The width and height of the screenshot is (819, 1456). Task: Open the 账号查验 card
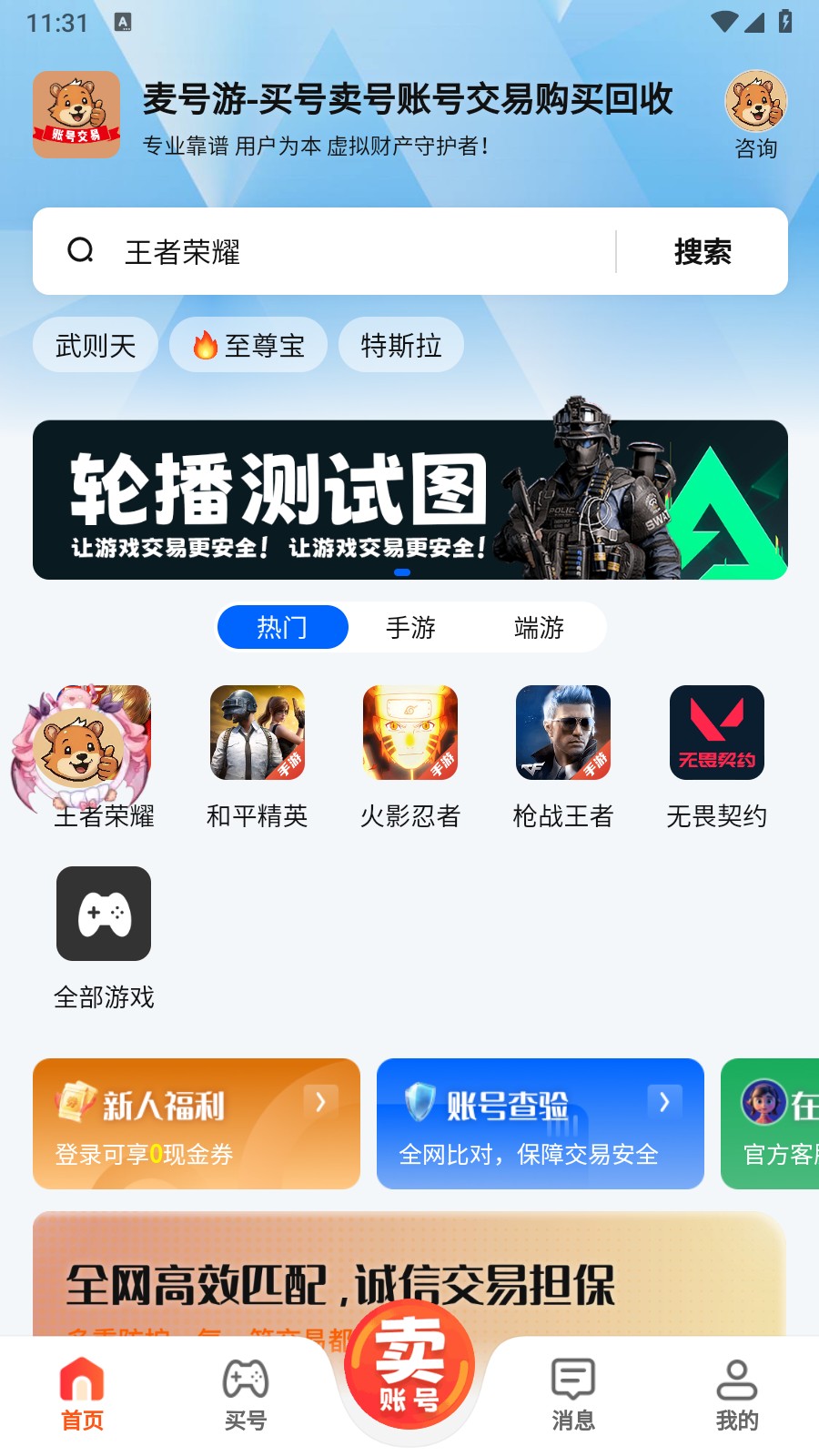(541, 1124)
